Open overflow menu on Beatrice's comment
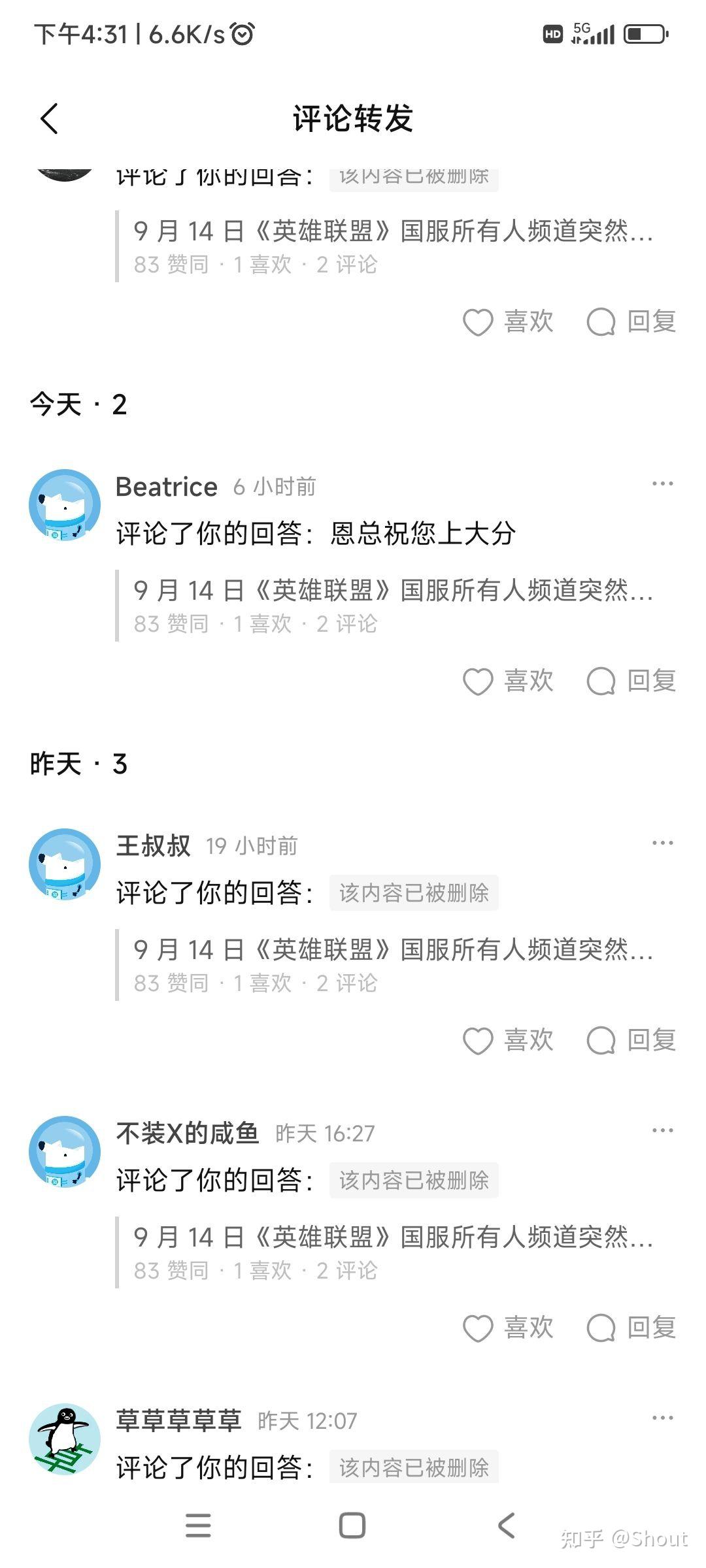The height and width of the screenshot is (1568, 706). click(662, 484)
